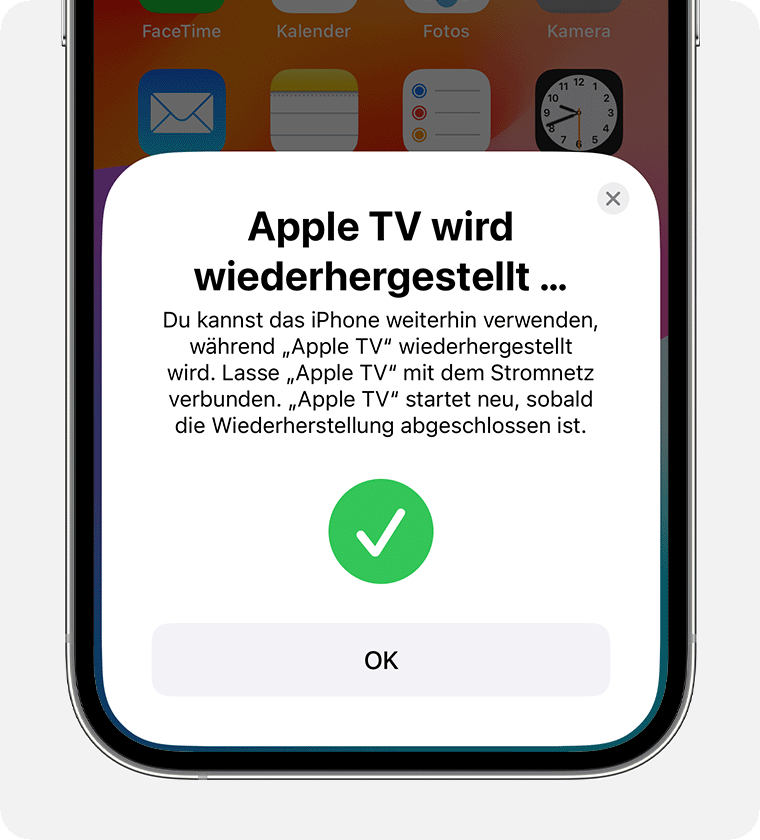This screenshot has height=840, width=760.
Task: Tap the Fotos label text
Action: click(x=447, y=31)
